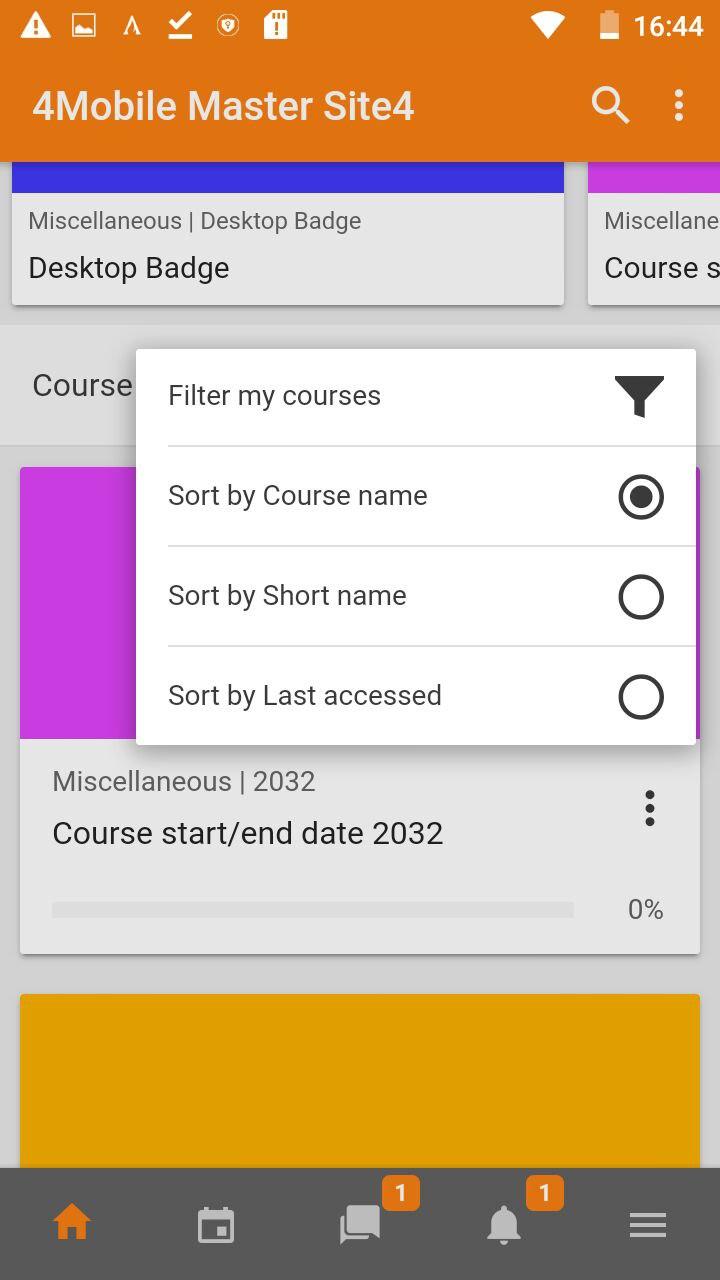
Task: Open the Desktop Badge course card
Action: coord(288,233)
